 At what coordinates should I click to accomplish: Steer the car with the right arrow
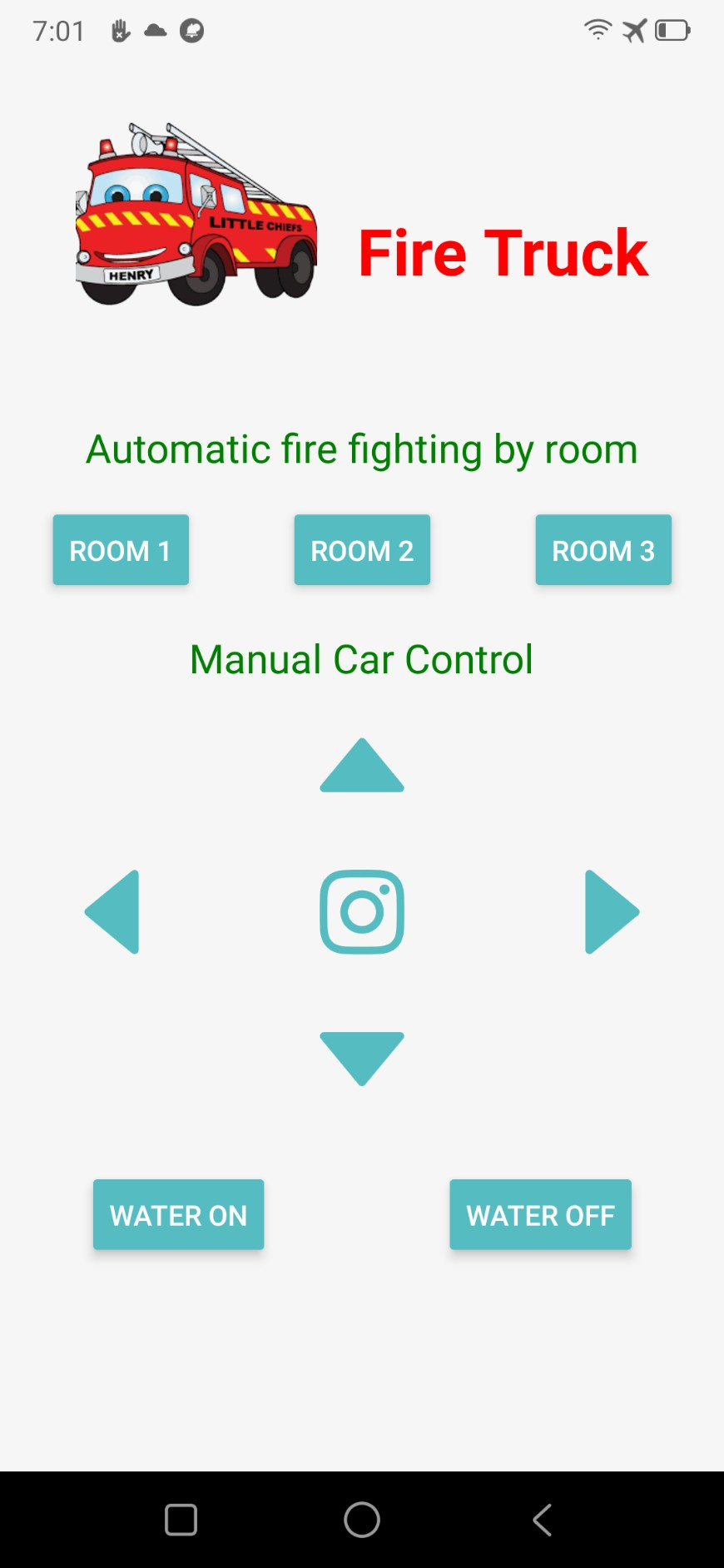[610, 912]
